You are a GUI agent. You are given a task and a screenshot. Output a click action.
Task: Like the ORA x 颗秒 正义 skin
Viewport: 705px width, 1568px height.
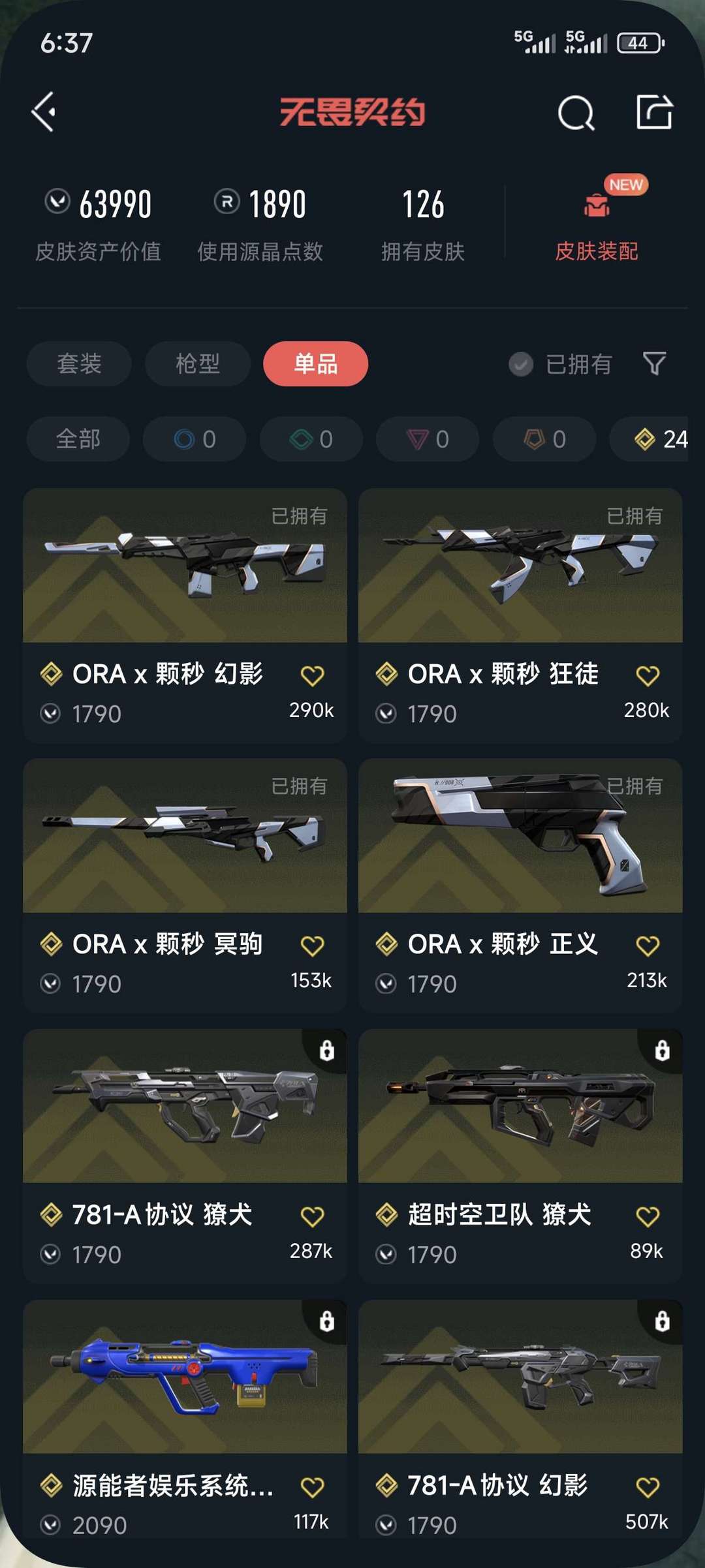pos(648,945)
